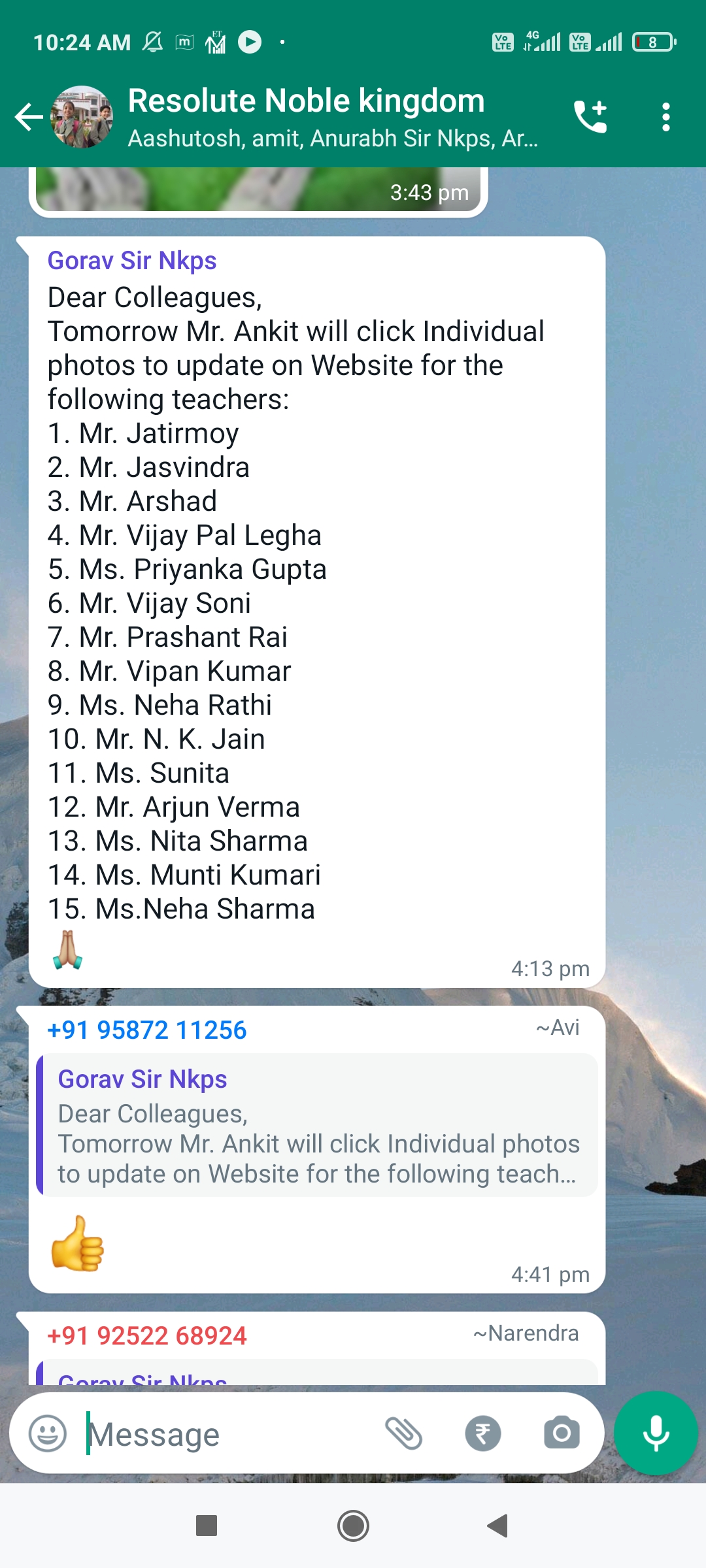This screenshot has height=1568, width=706.
Task: Open the image sent at 3:43 pm
Action: (x=258, y=189)
